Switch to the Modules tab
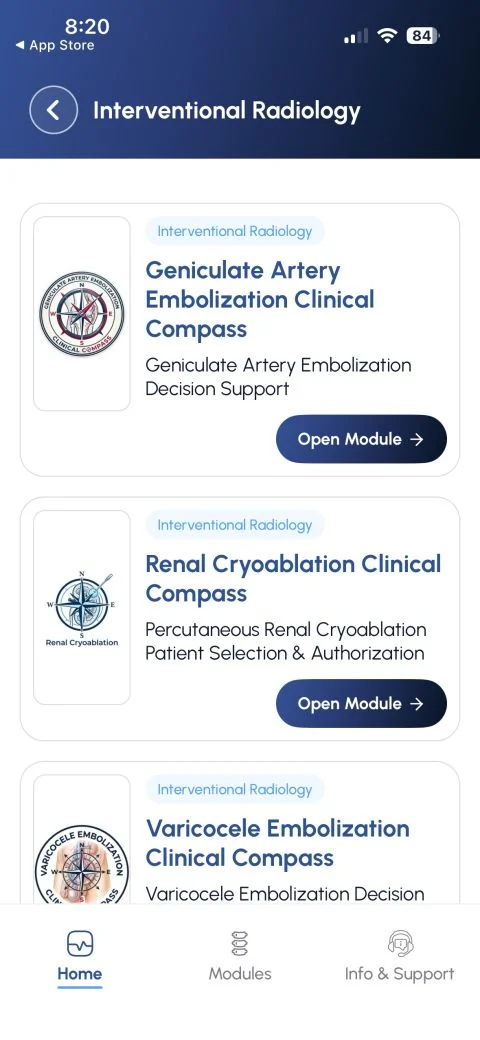480x1040 pixels. 240,957
